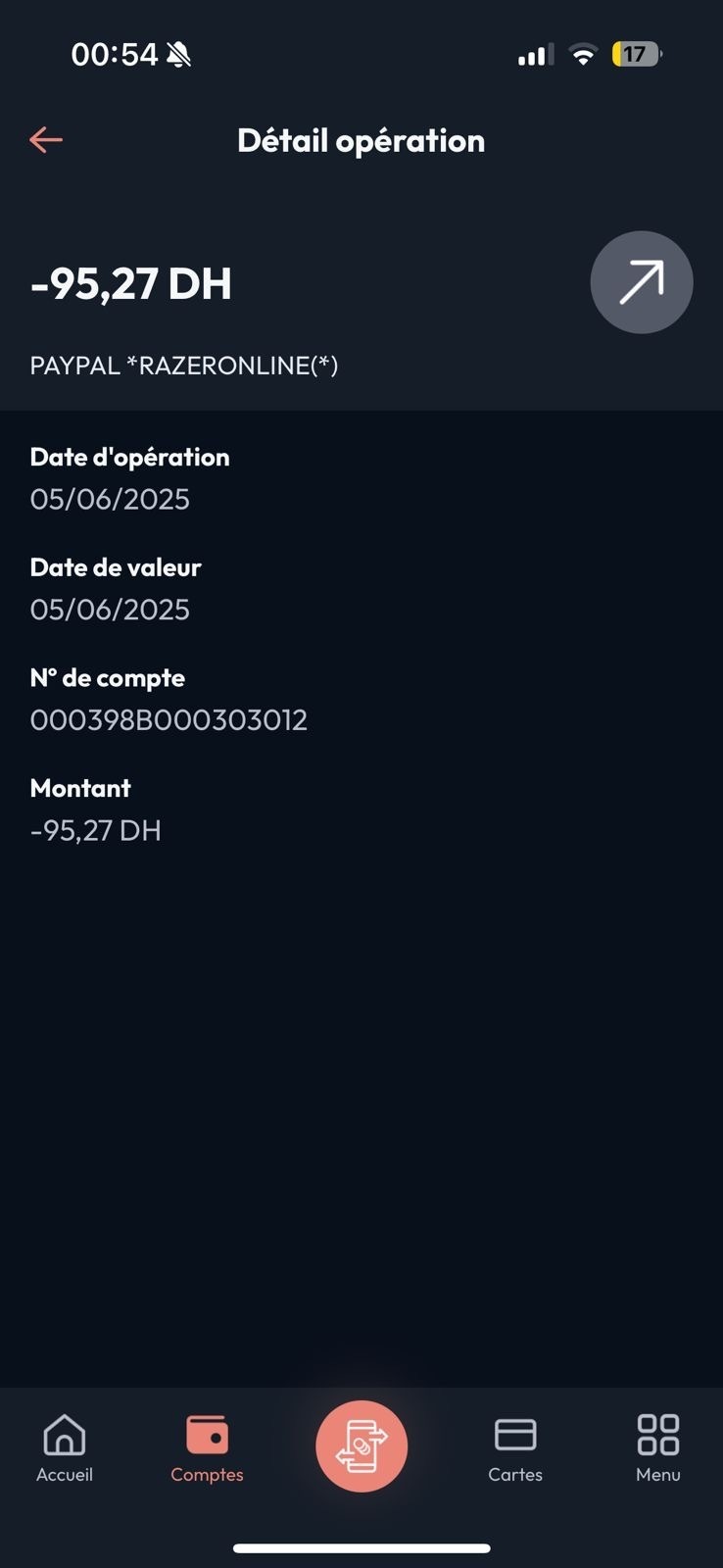Switch to the Accueil tab

click(x=65, y=1448)
